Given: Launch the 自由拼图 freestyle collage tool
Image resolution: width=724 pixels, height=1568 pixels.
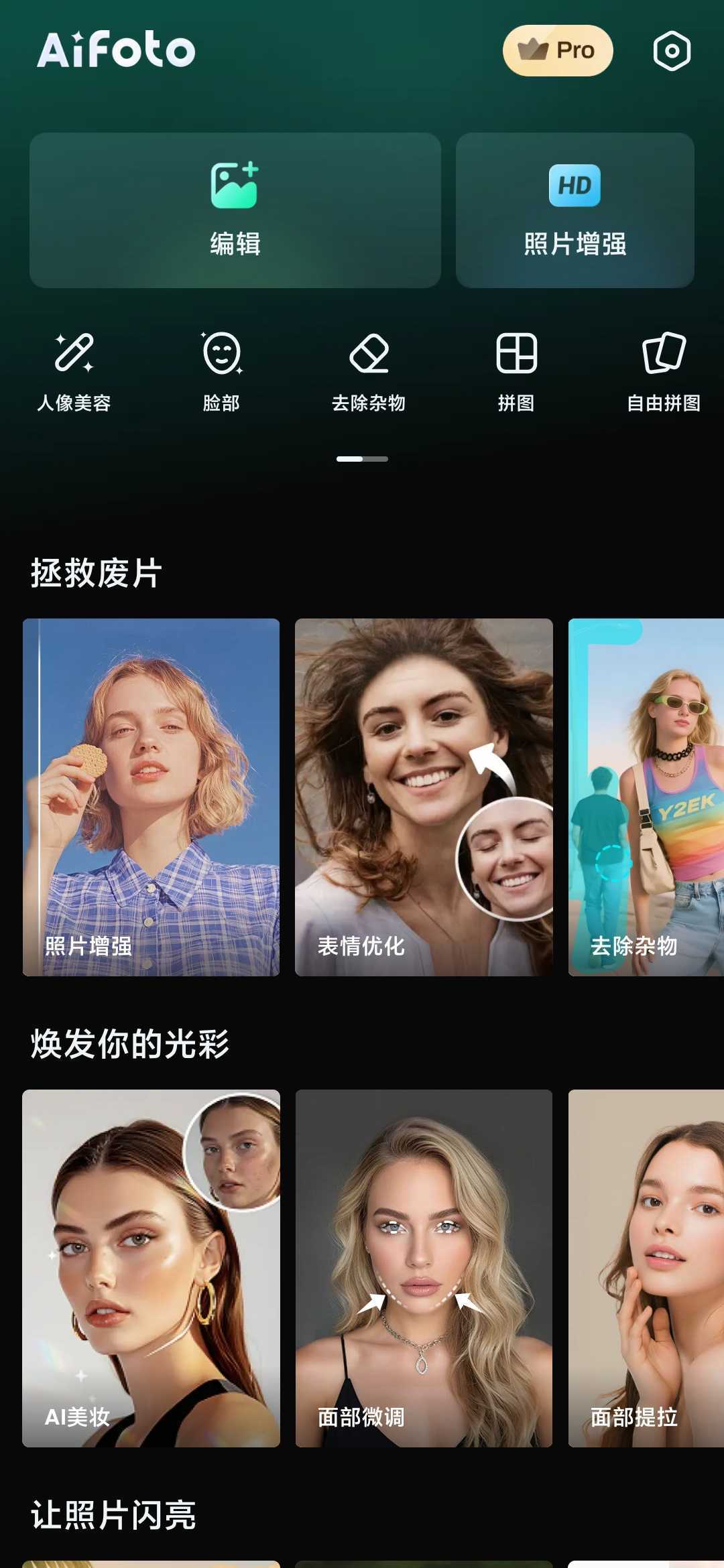Looking at the screenshot, I should 664,371.
